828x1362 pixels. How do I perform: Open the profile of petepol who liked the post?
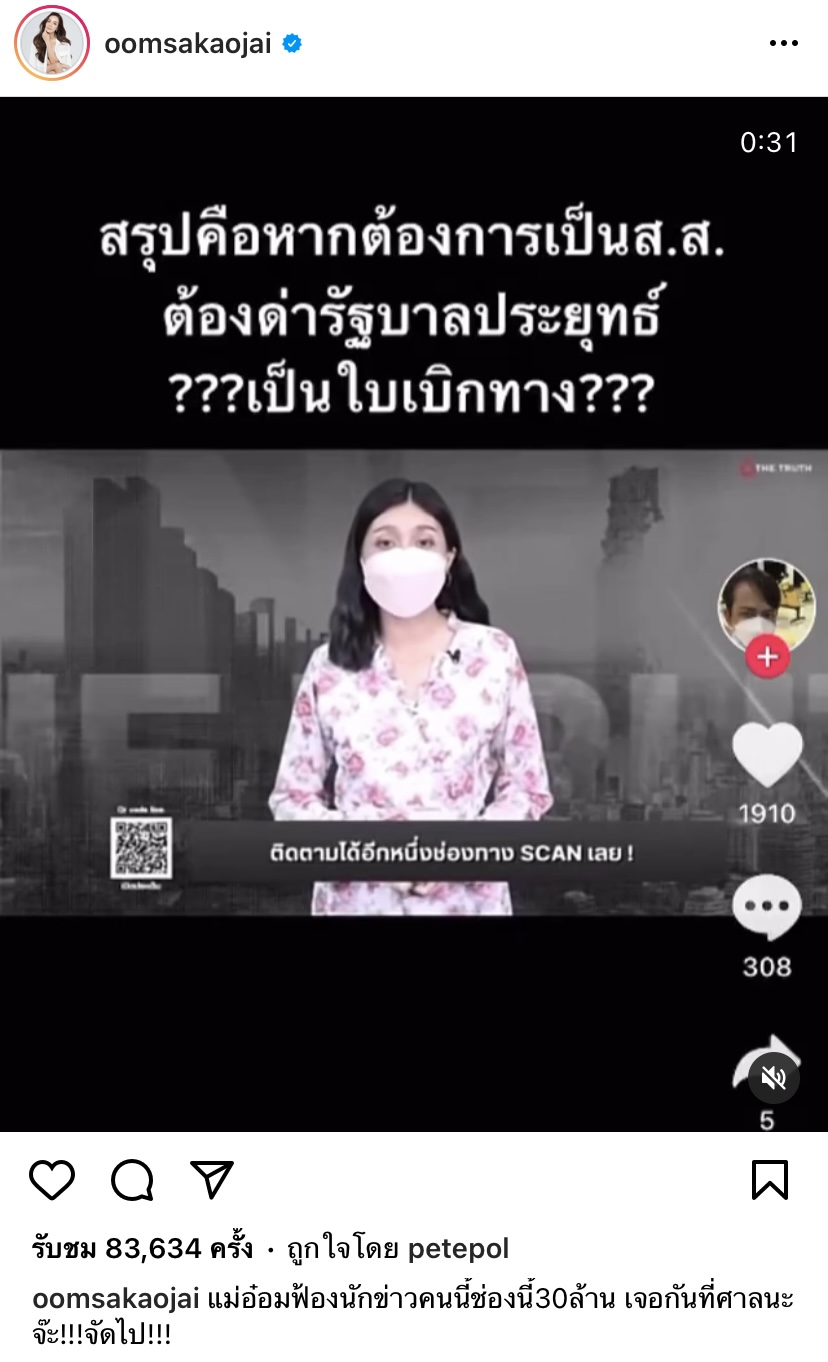(457, 1248)
